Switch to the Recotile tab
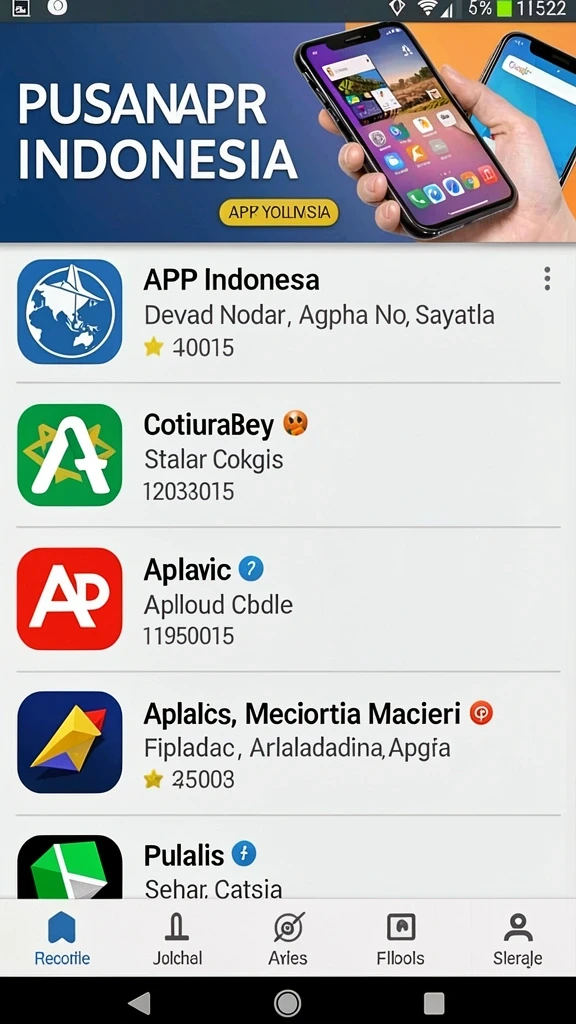 pyautogui.click(x=62, y=938)
